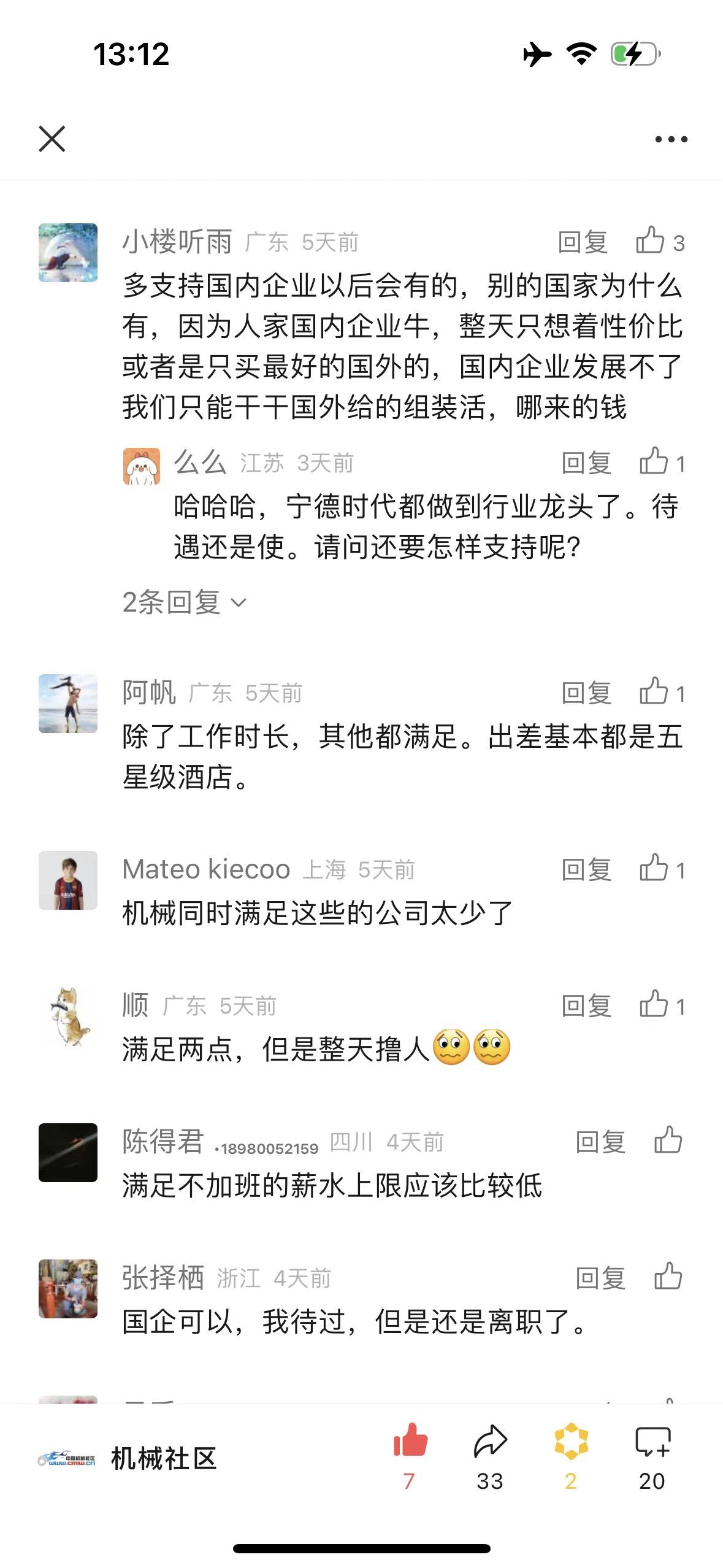The height and width of the screenshot is (1568, 723).
Task: Like 么么's reply
Action: click(x=654, y=462)
